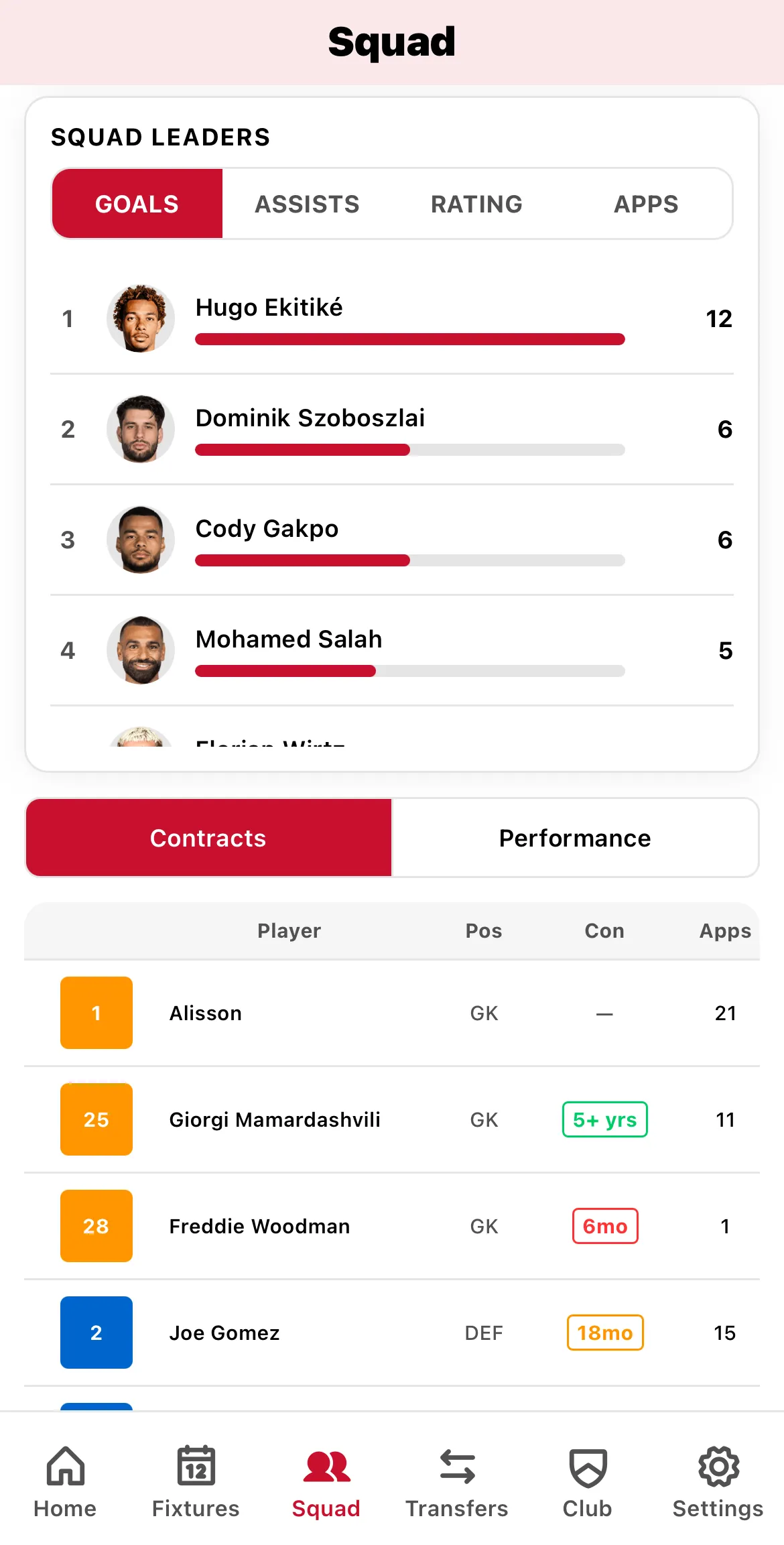The height and width of the screenshot is (1545, 784).
Task: Open the APPS leaders tab
Action: pyautogui.click(x=646, y=204)
